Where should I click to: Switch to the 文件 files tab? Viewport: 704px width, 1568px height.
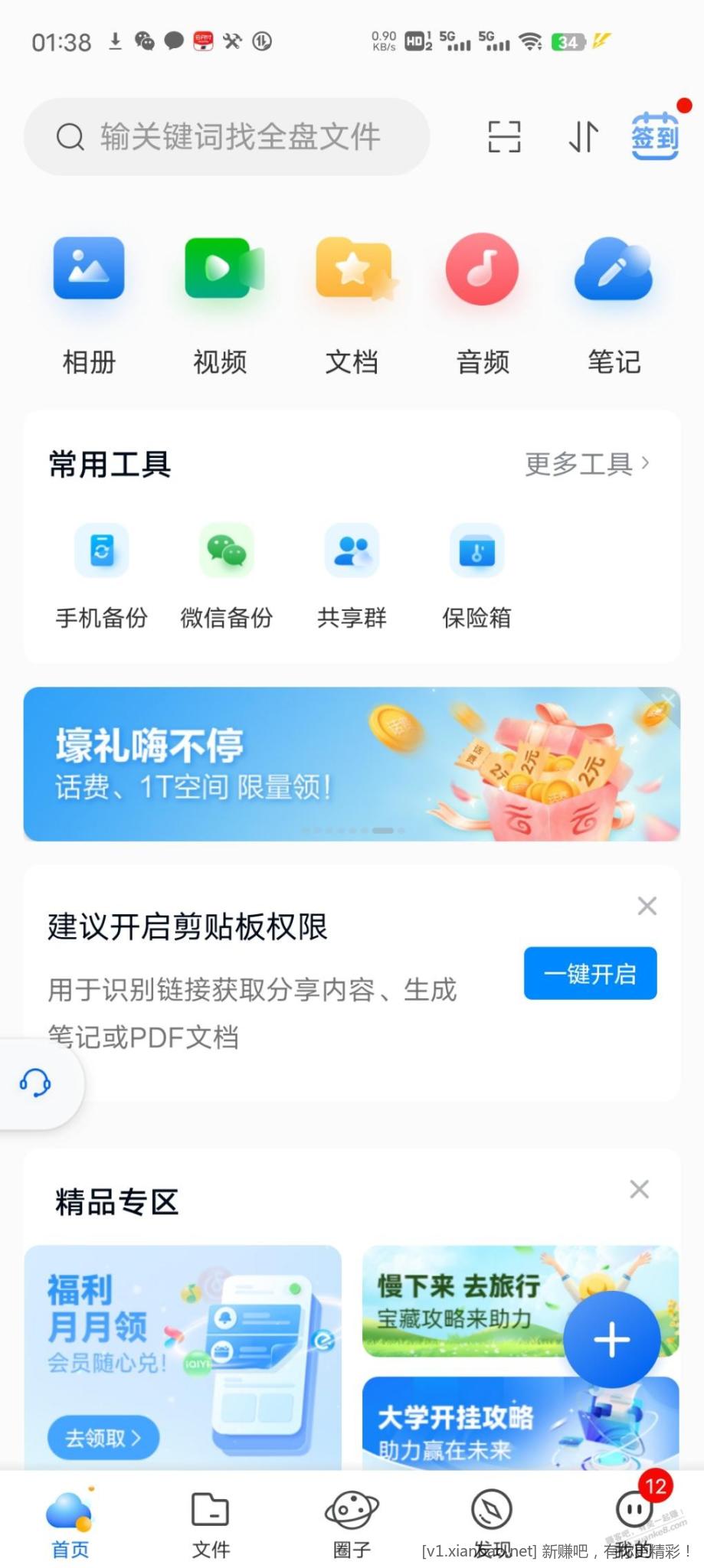click(211, 1525)
